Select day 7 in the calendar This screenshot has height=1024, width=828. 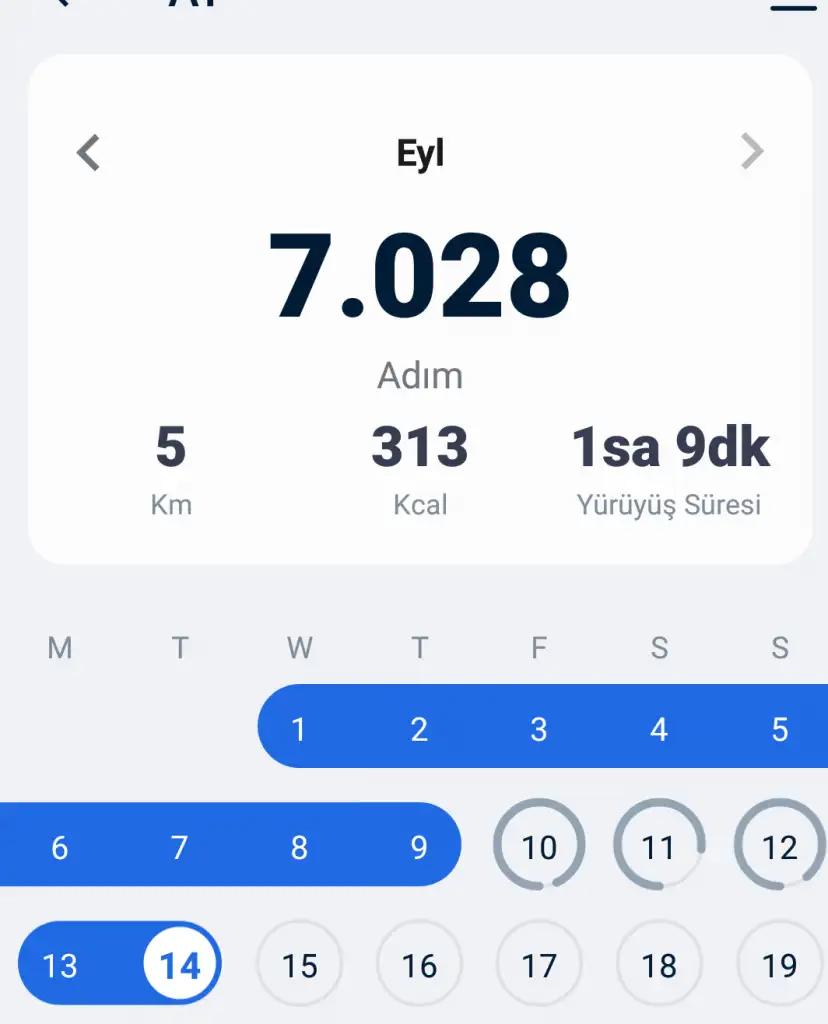[179, 847]
